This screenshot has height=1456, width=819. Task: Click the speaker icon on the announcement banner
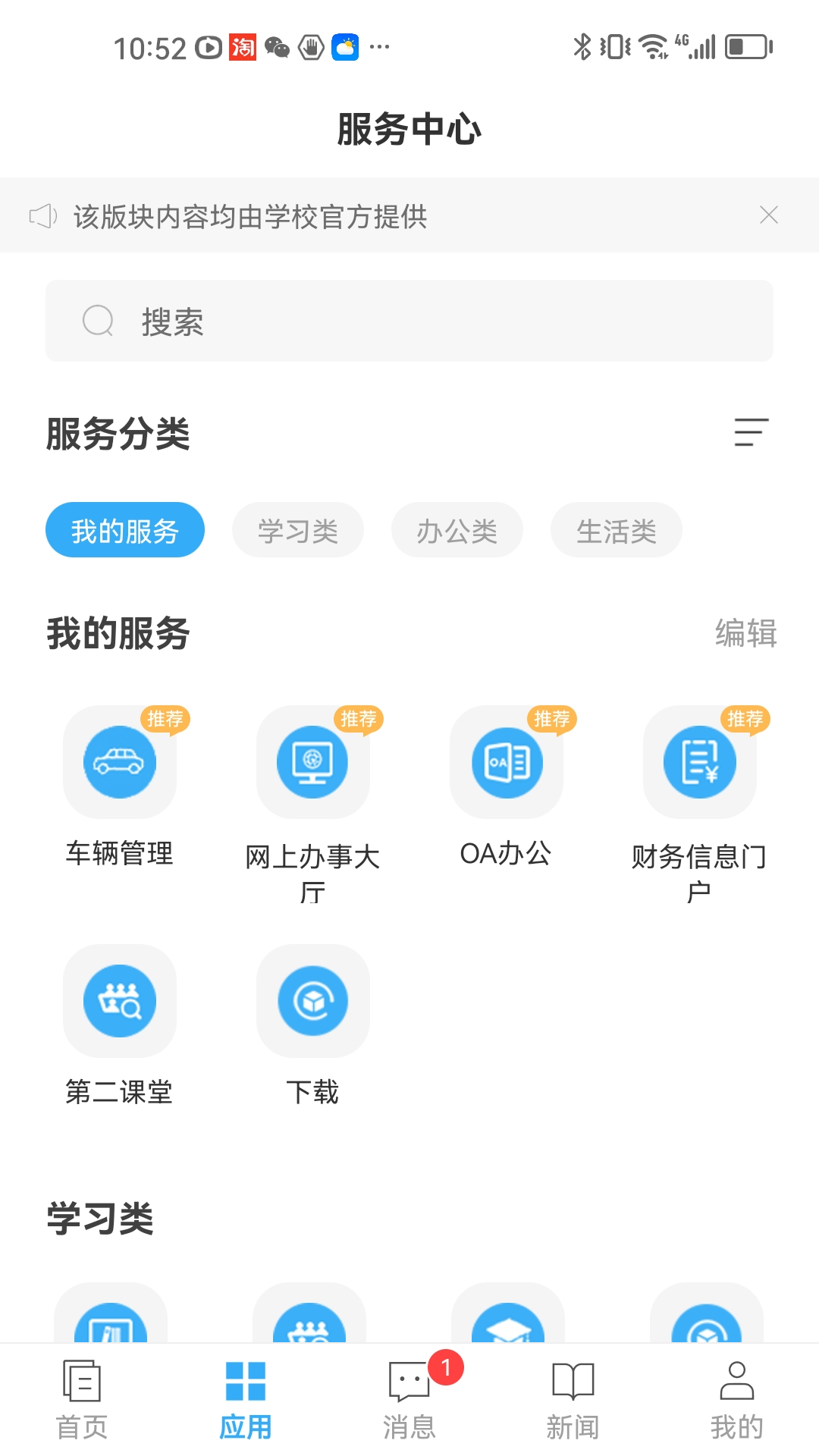tap(42, 216)
